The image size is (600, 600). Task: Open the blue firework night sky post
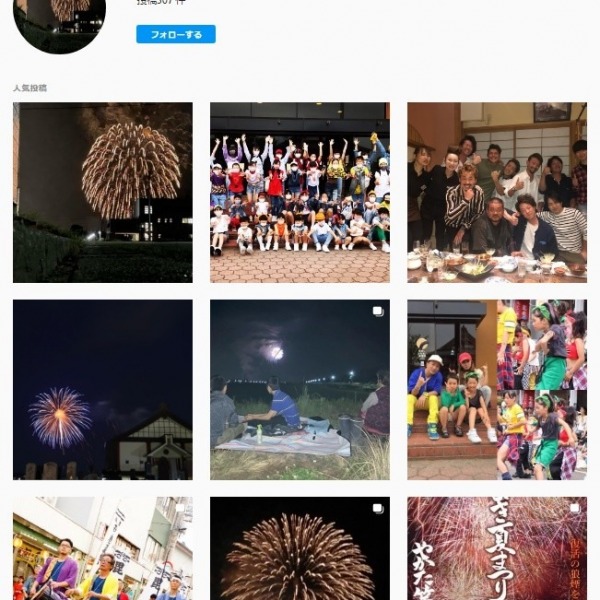click(x=102, y=390)
